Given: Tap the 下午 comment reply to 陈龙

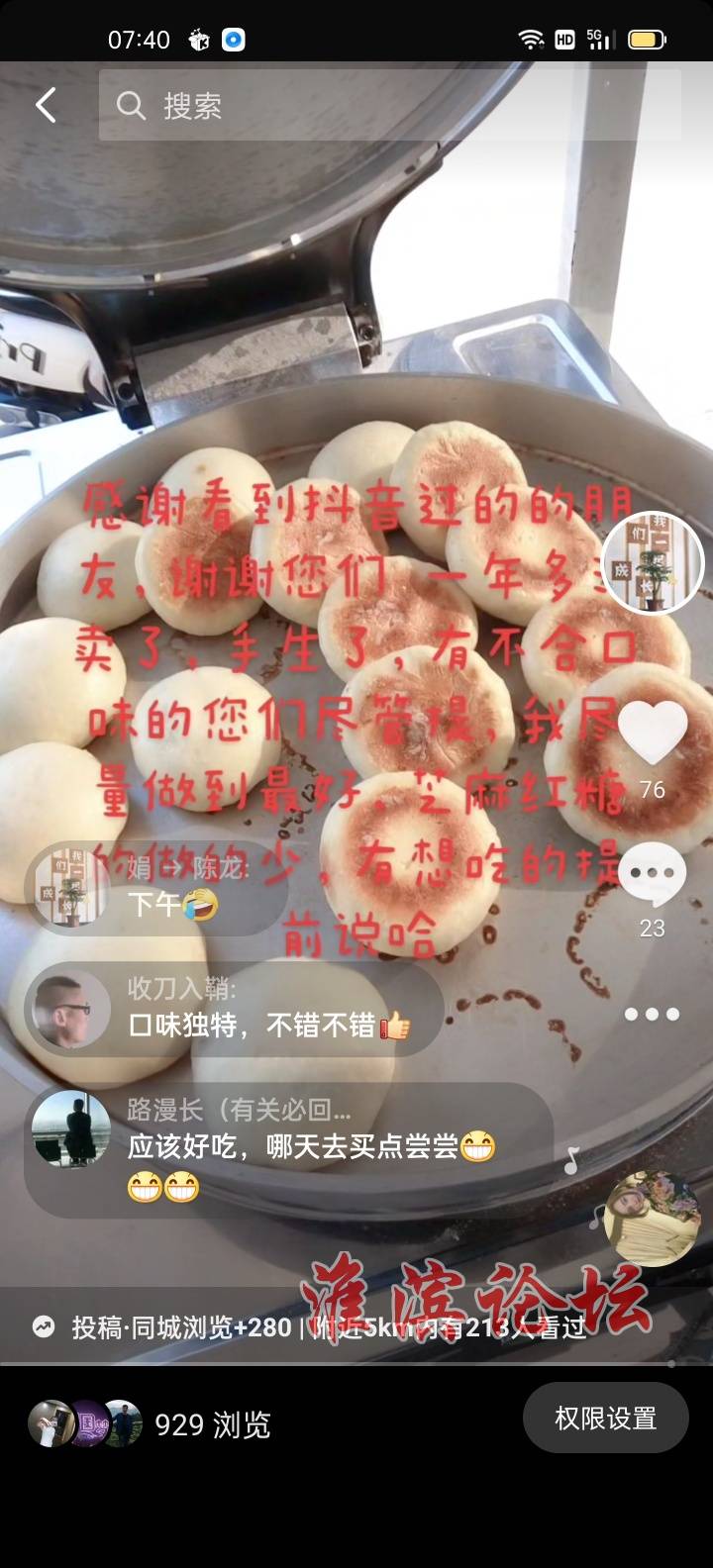Looking at the screenshot, I should pyautogui.click(x=158, y=888).
